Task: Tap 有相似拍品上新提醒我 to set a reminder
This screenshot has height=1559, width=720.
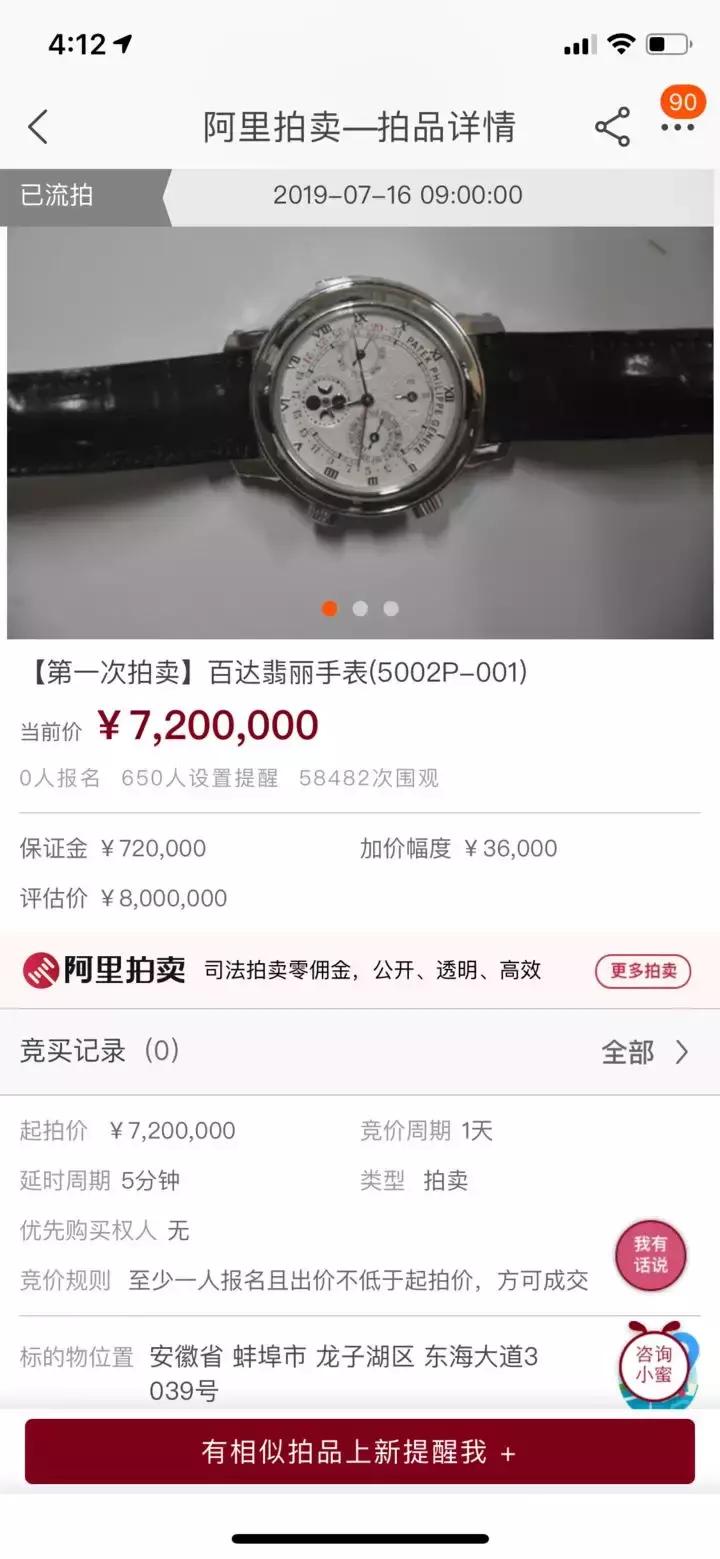Action: 360,1452
